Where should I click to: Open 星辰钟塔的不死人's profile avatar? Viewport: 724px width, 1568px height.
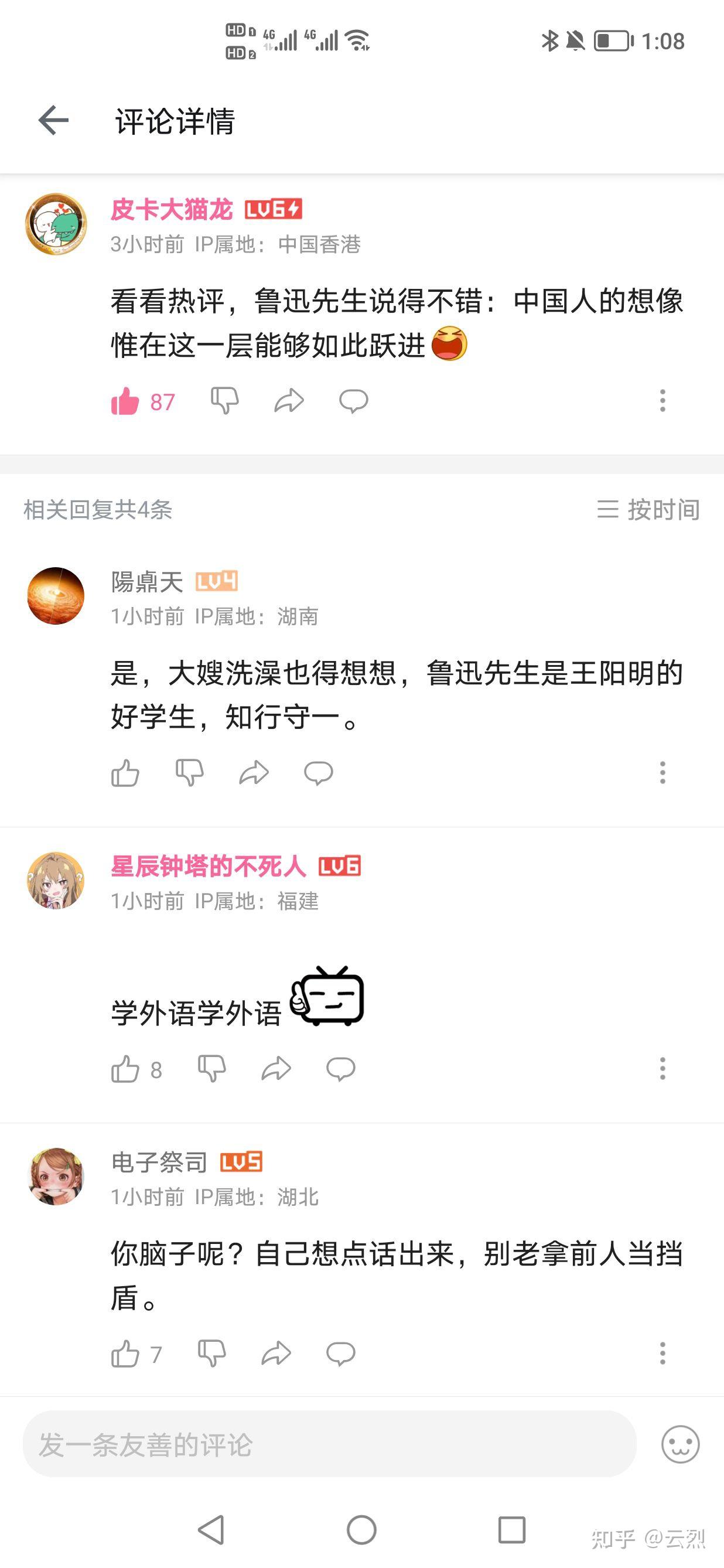pos(56,880)
